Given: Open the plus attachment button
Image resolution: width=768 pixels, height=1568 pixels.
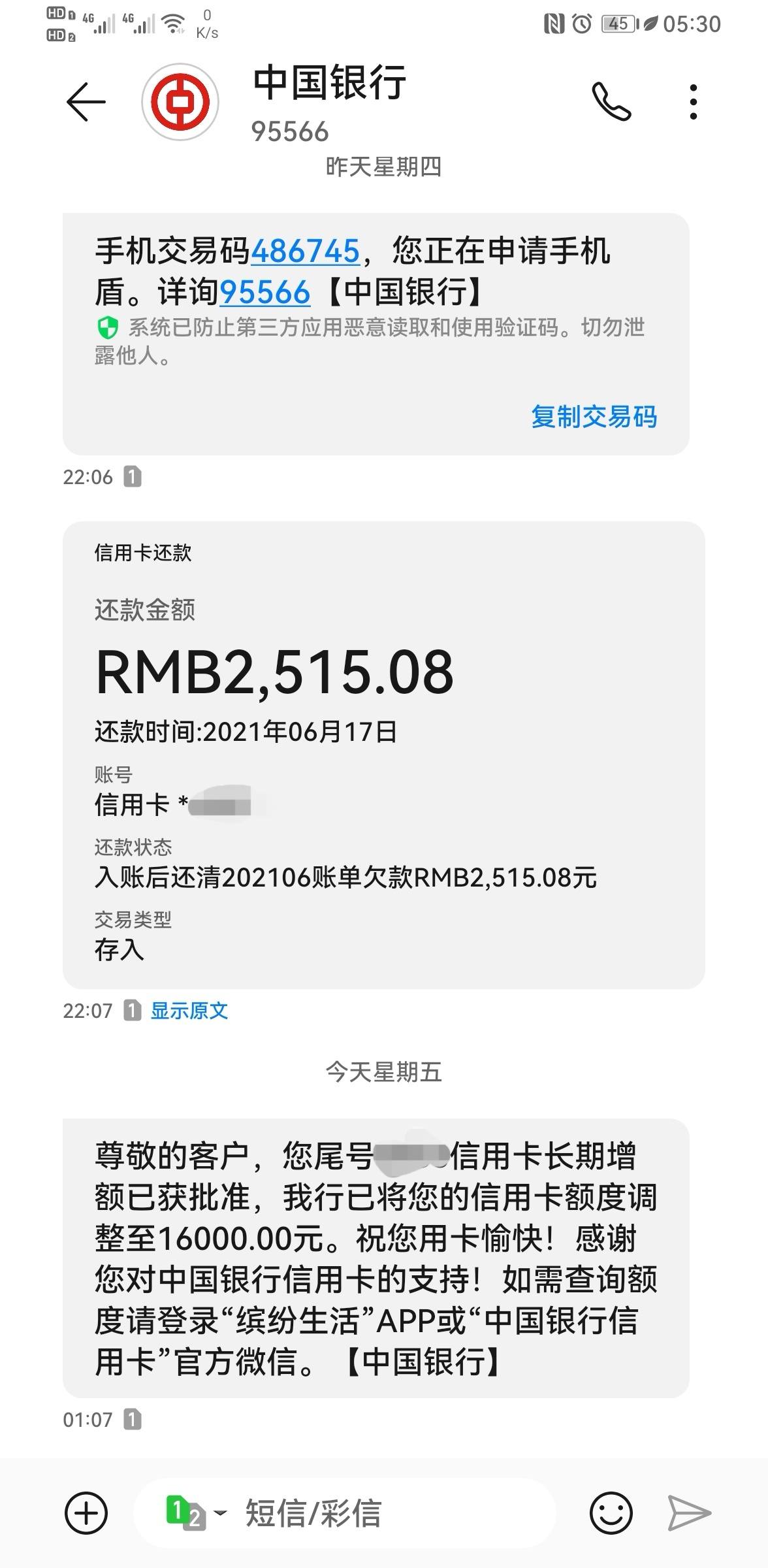Looking at the screenshot, I should (x=86, y=1512).
